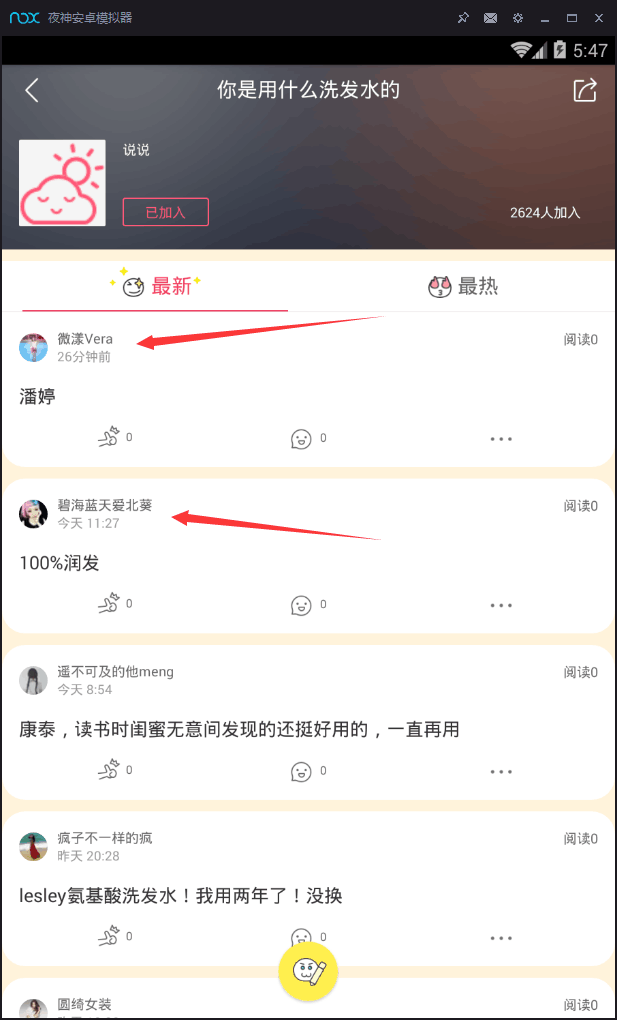Viewport: 617px width, 1020px height.
Task: Open 碧海蓝天爱北葵's avatar
Action: coord(34,514)
